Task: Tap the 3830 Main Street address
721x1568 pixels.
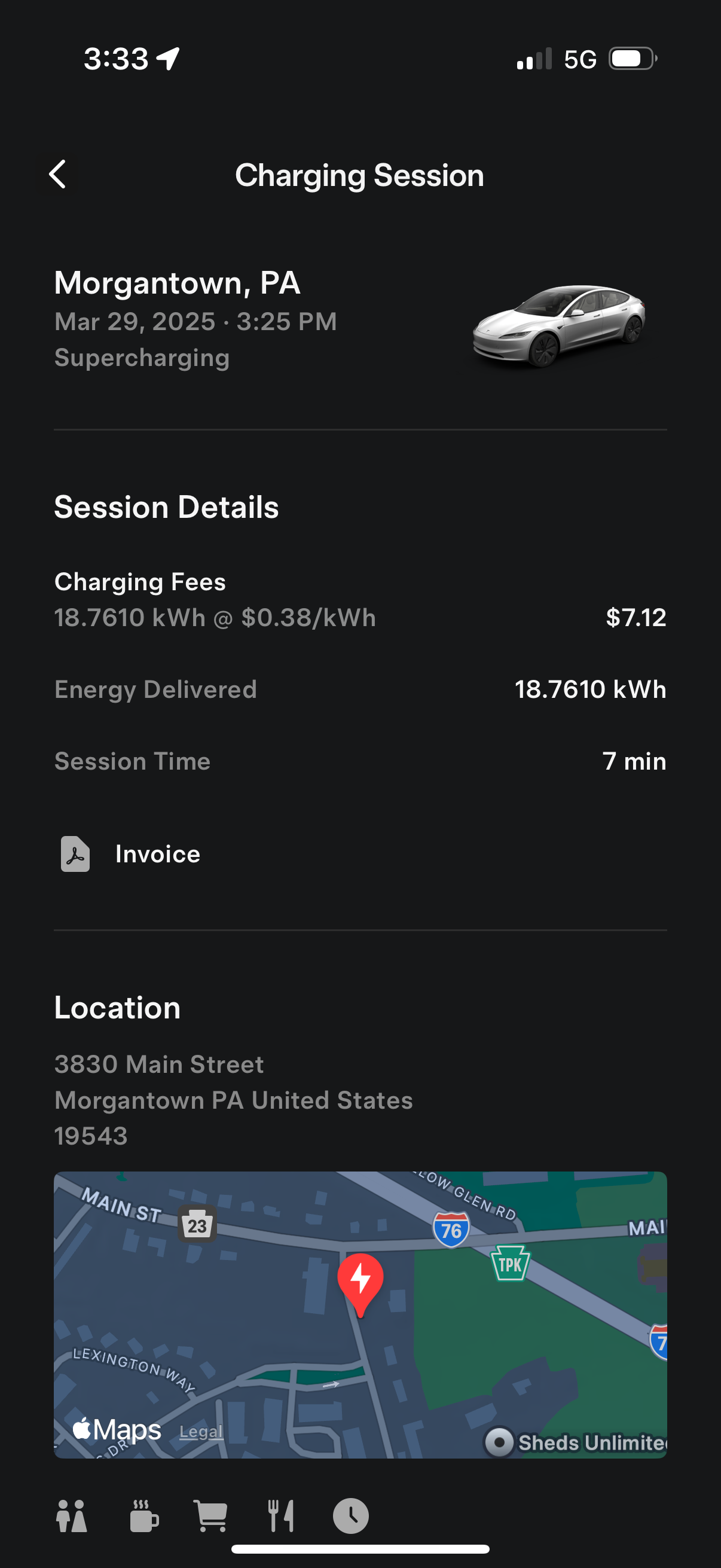Action: [159, 1064]
